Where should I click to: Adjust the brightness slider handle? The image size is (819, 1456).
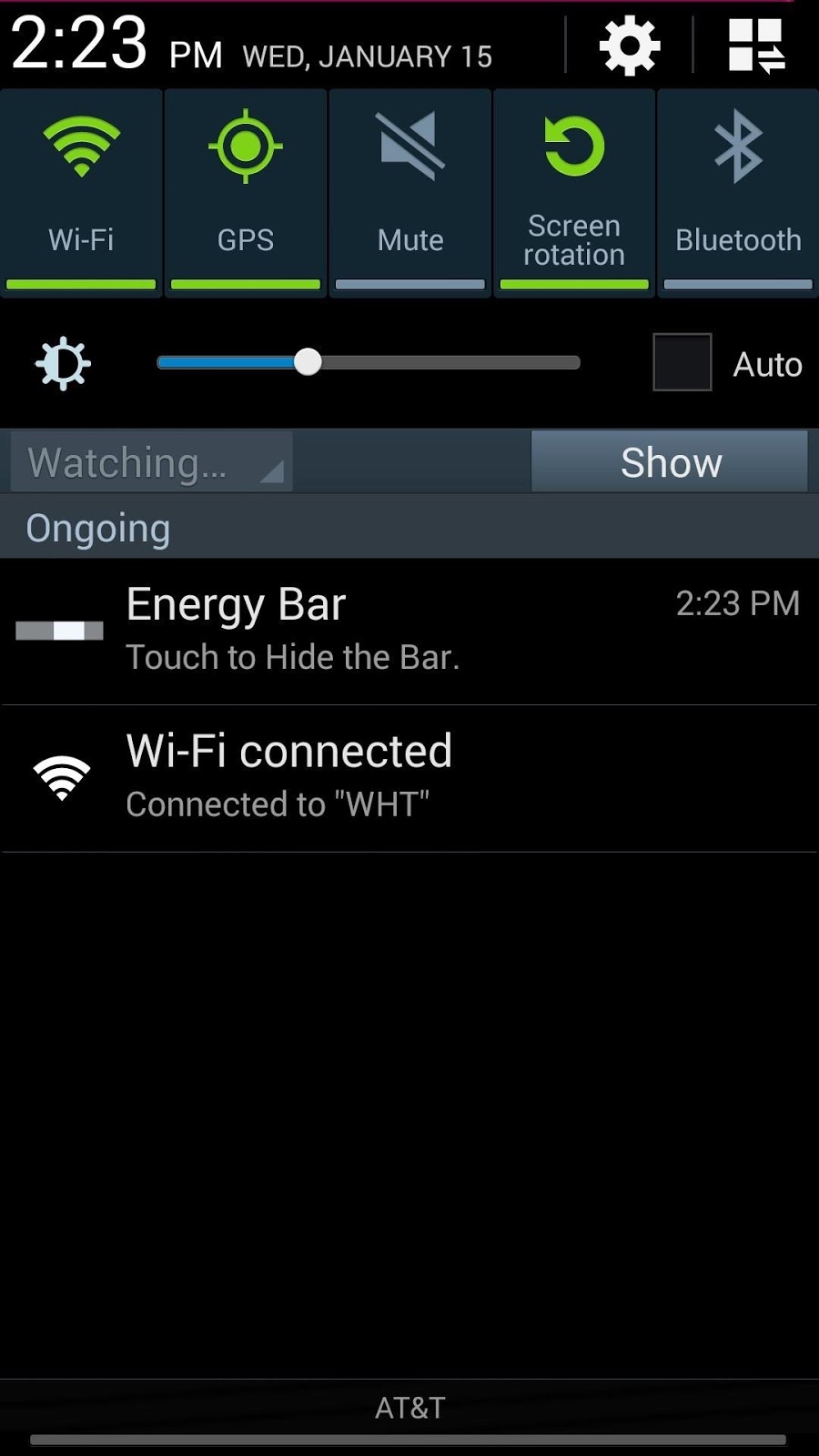coord(308,362)
